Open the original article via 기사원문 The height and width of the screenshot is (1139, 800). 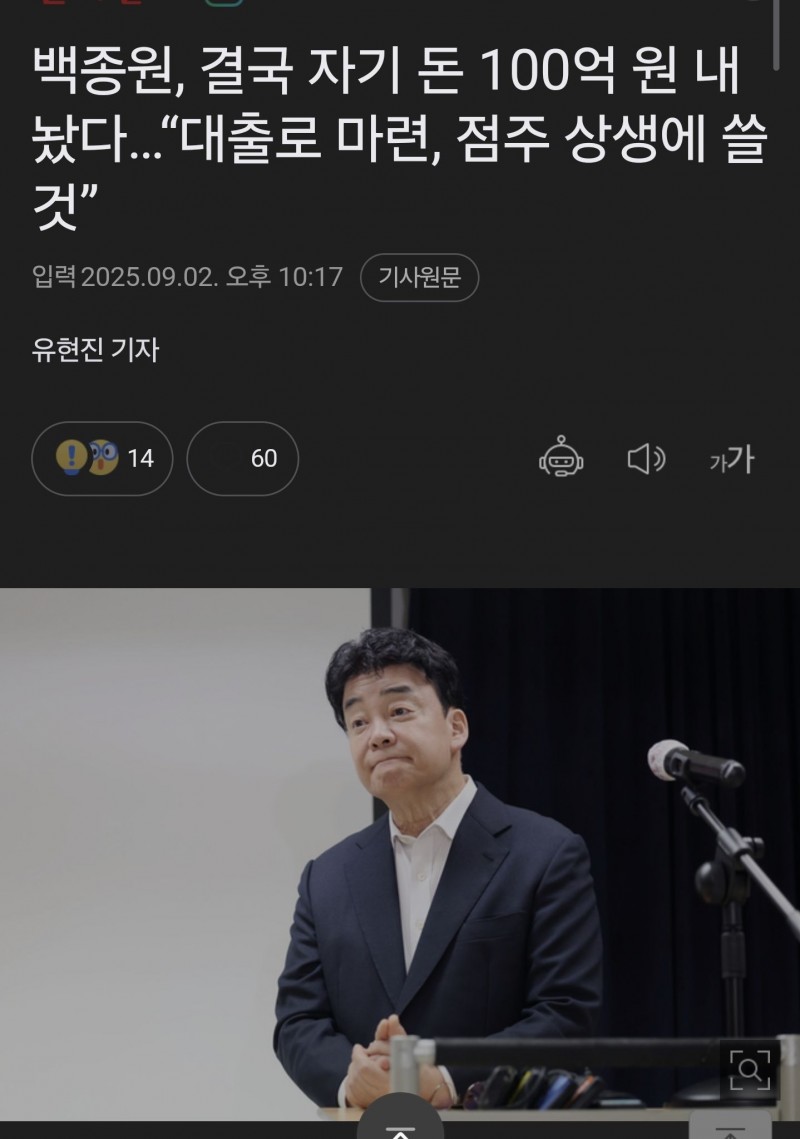pyautogui.click(x=419, y=278)
